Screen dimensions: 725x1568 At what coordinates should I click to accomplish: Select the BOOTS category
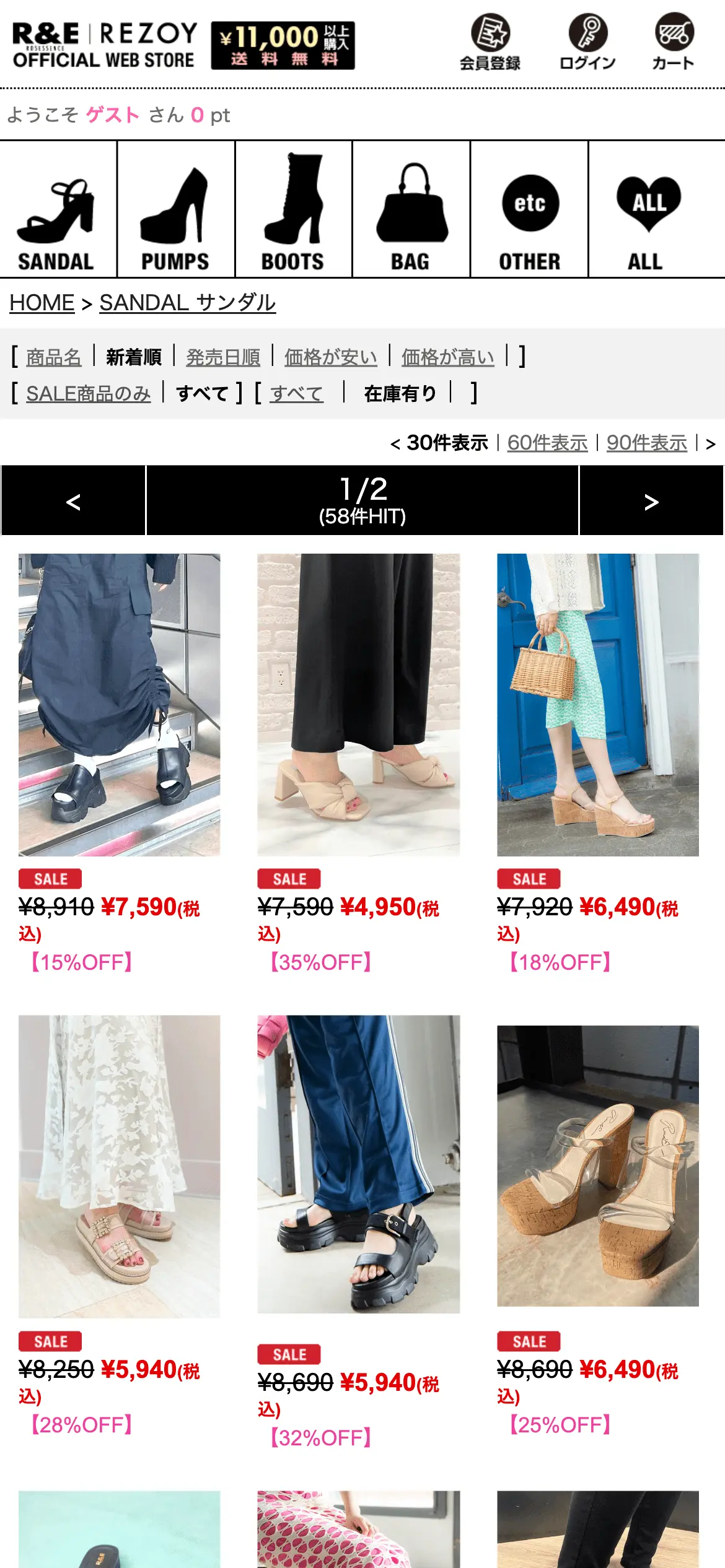pyautogui.click(x=293, y=211)
